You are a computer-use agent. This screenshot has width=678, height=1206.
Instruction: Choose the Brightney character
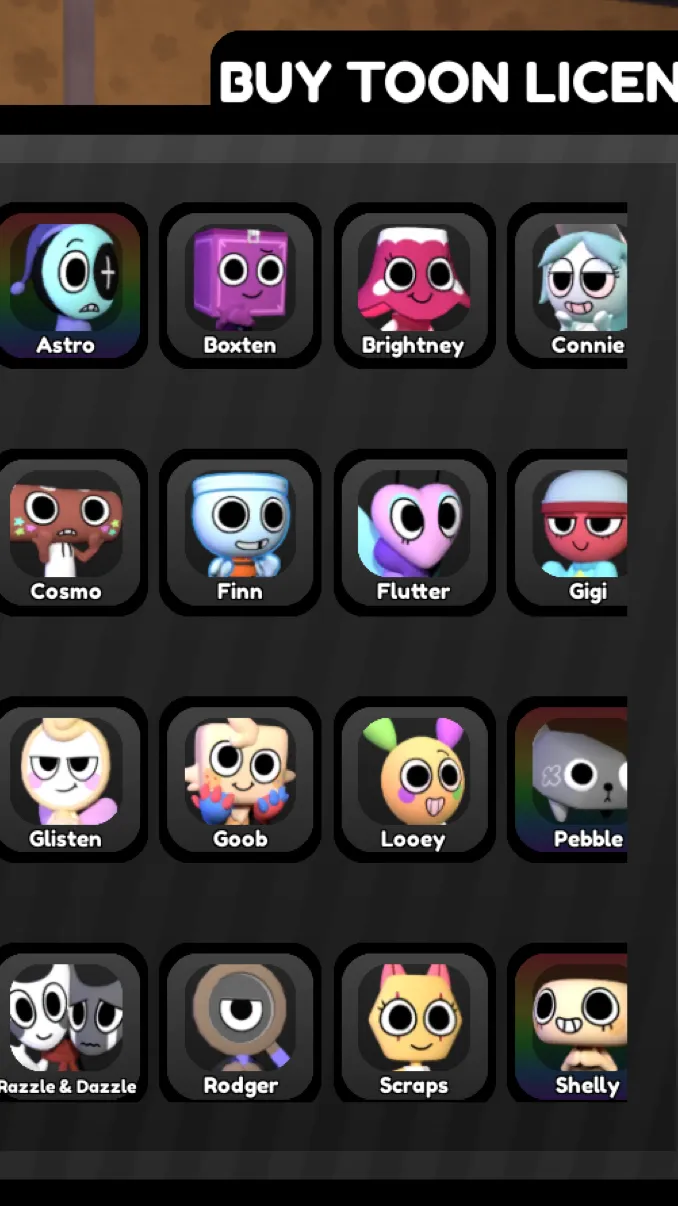click(413, 285)
